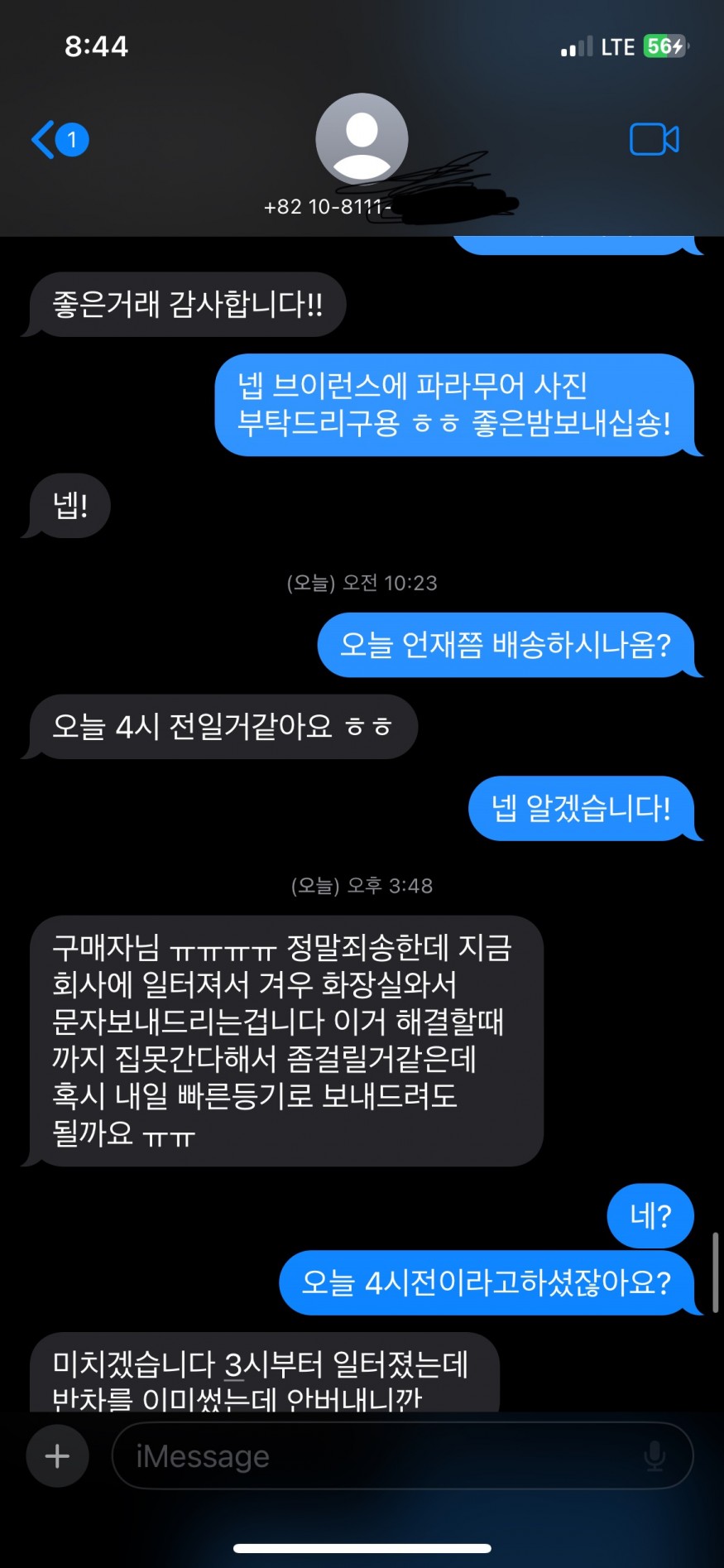Start voice dictation with the microphone
Screen dimensions: 724x1568
[x=654, y=1456]
